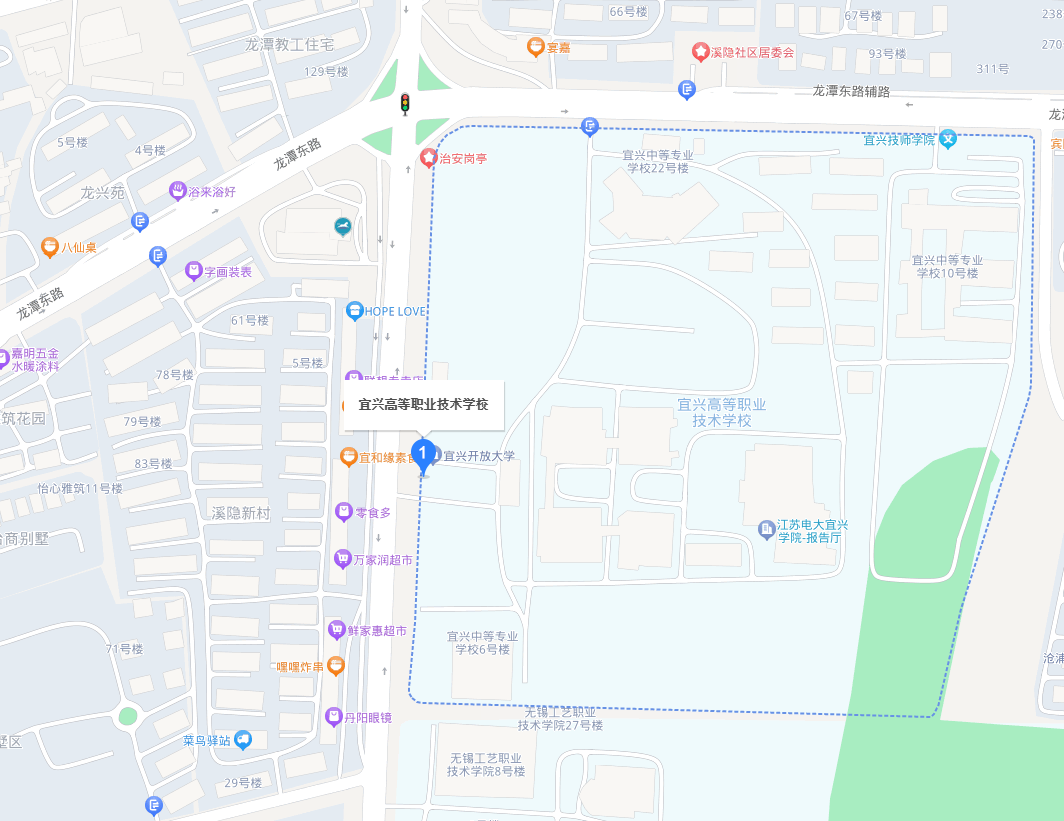Image resolution: width=1064 pixels, height=821 pixels.
Task: Open the 宜兴技师学院 school marker
Action: [x=948, y=139]
